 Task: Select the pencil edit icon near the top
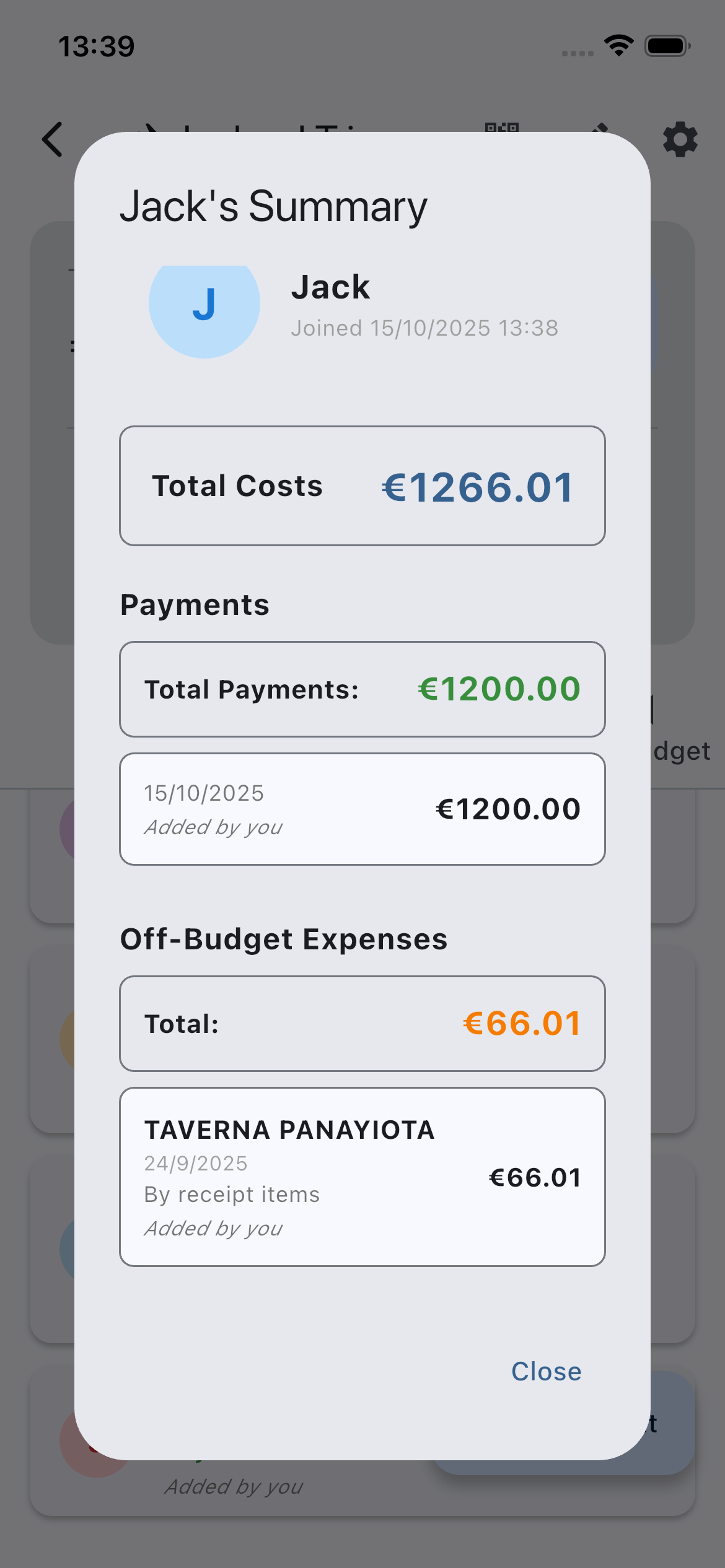coord(599,131)
